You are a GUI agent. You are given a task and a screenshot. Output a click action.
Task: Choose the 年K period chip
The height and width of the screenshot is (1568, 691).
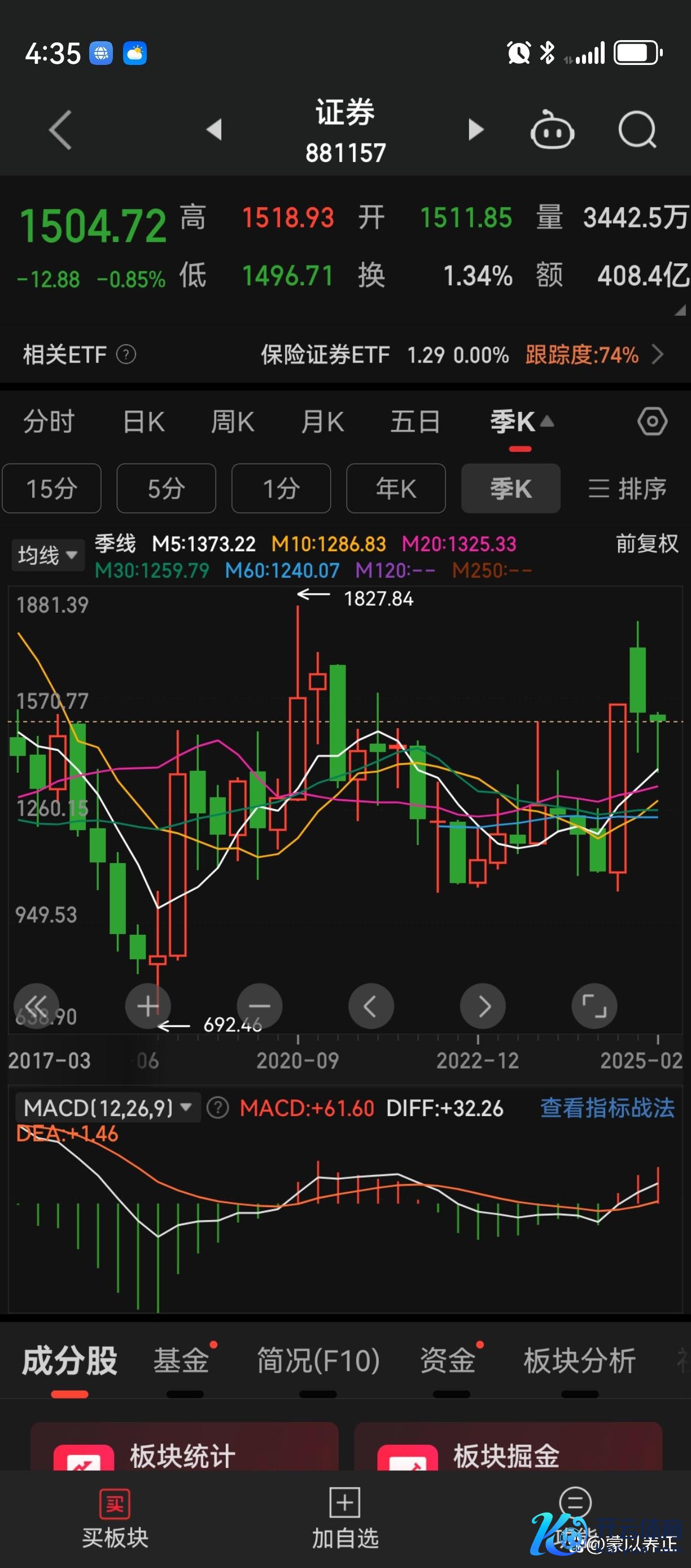396,488
